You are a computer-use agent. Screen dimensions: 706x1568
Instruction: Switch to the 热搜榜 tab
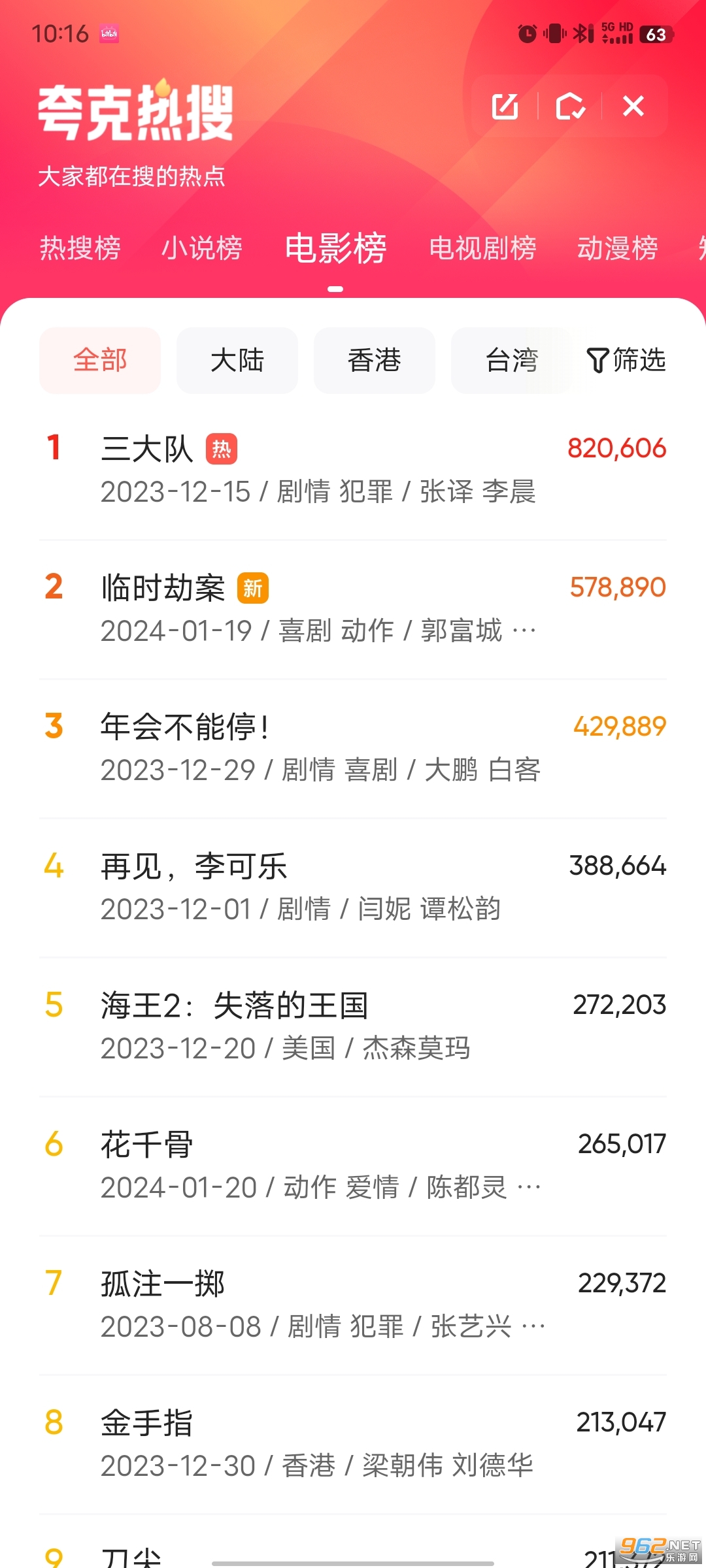(80, 248)
